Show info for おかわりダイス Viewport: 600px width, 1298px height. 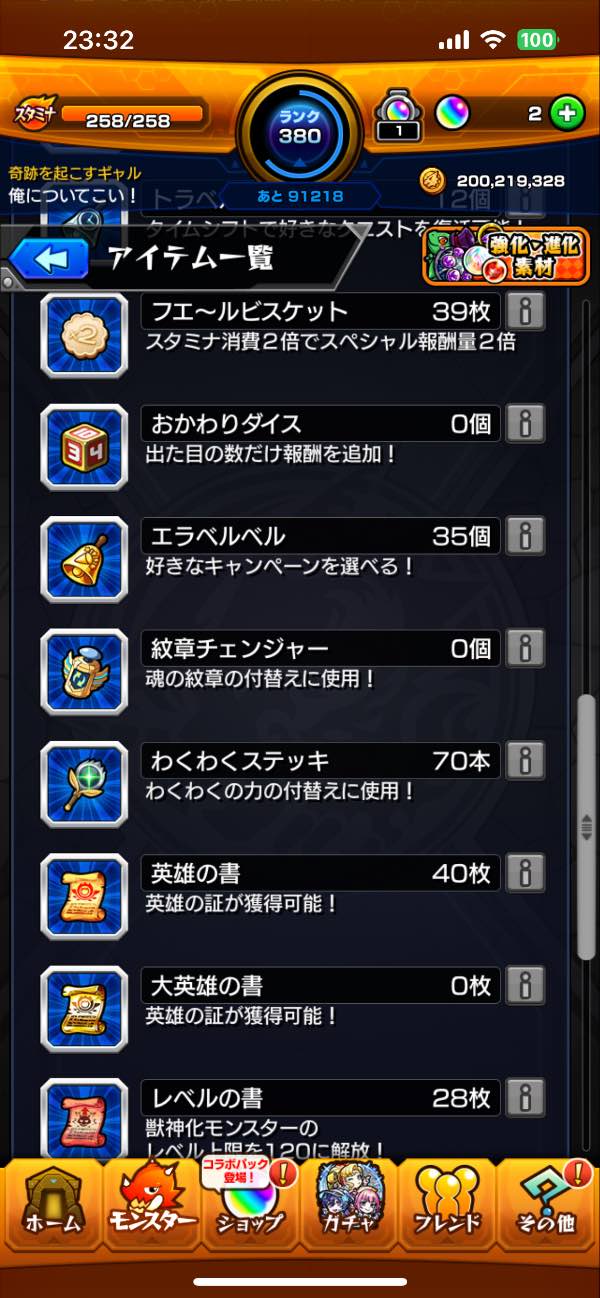click(x=525, y=424)
